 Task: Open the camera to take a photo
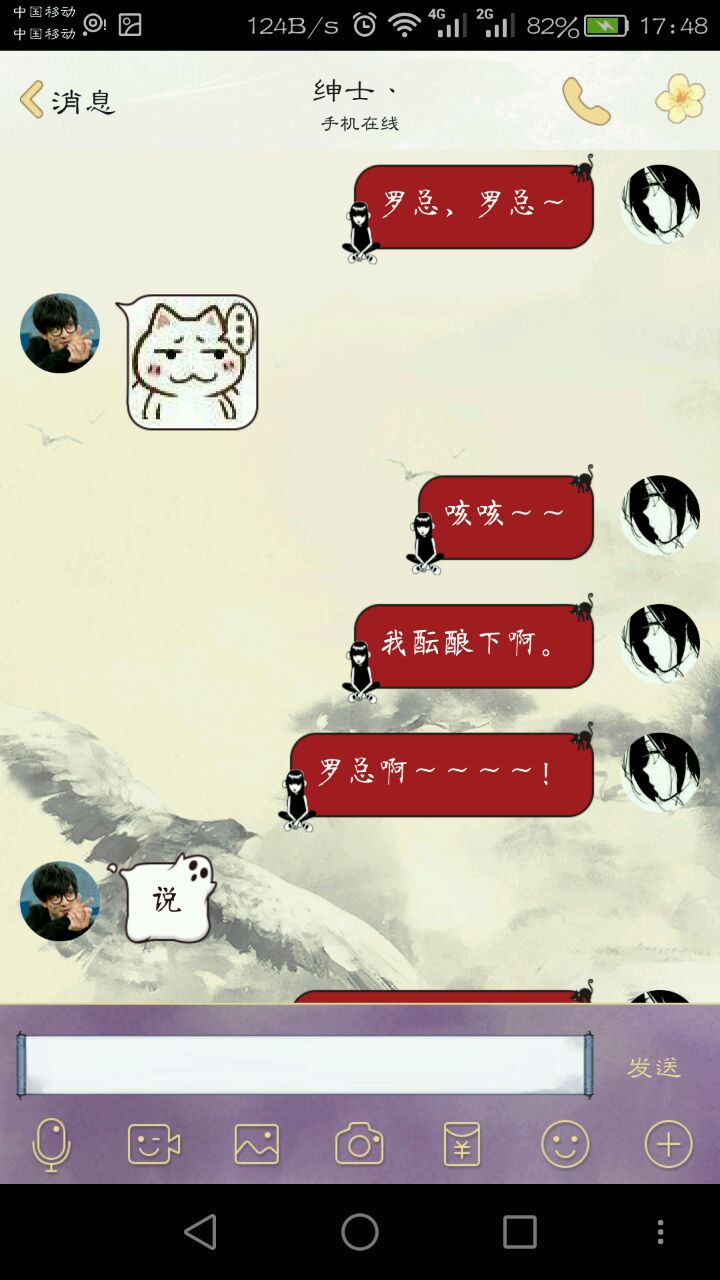point(359,1144)
